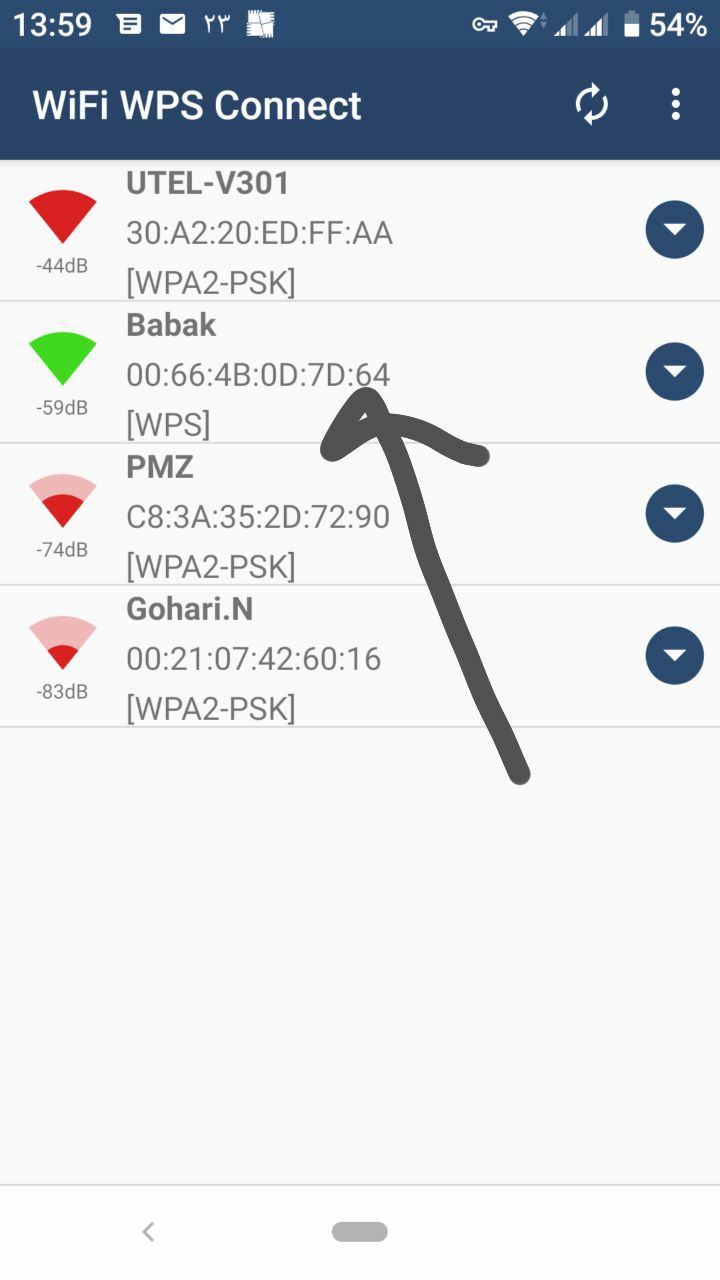Select the UTEL-V301 network
This screenshot has height=1280, width=720.
pyautogui.click(x=360, y=231)
